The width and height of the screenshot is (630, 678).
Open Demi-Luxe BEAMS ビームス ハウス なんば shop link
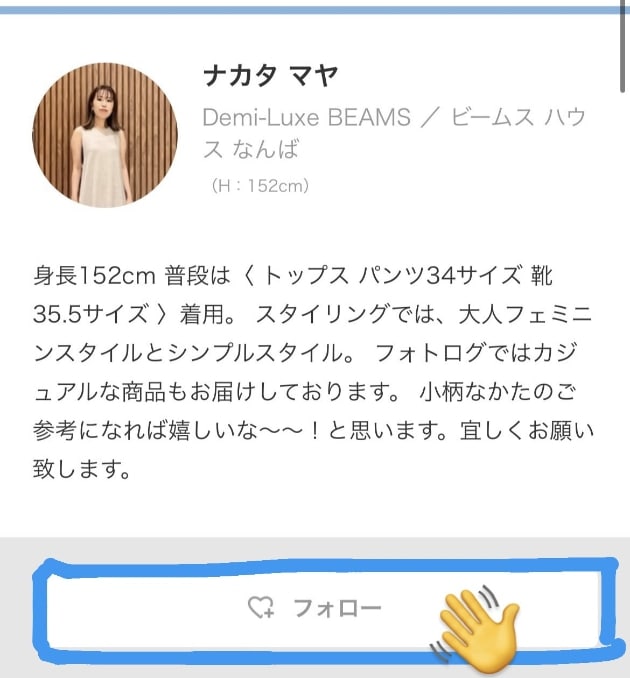click(x=392, y=133)
